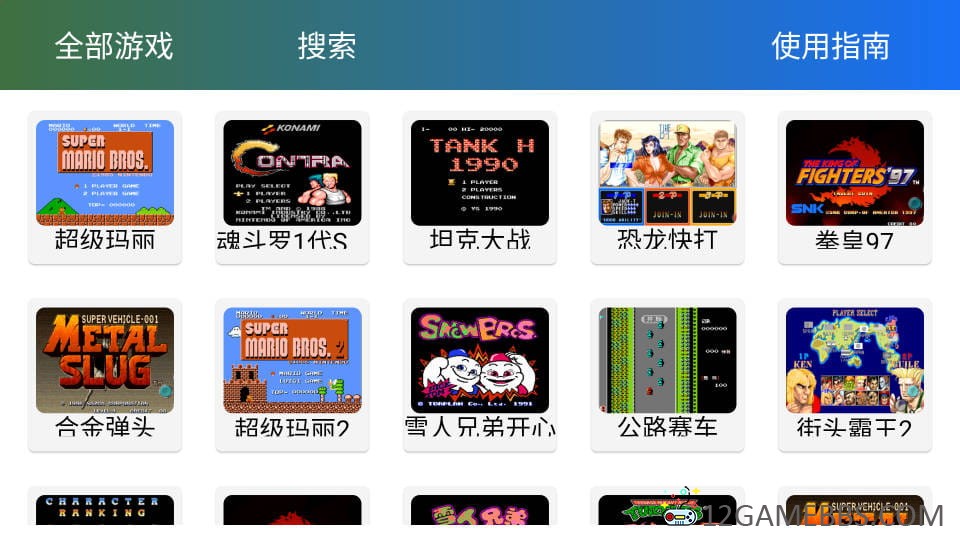Select the 坦克大战 game tile

point(480,186)
